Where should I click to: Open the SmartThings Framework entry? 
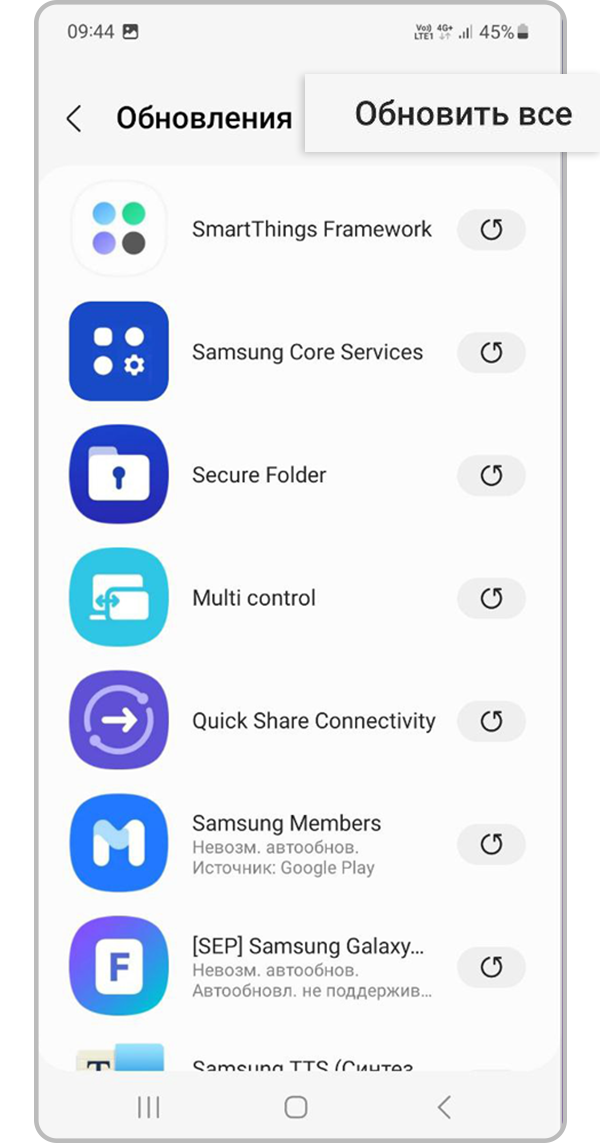[x=311, y=229]
